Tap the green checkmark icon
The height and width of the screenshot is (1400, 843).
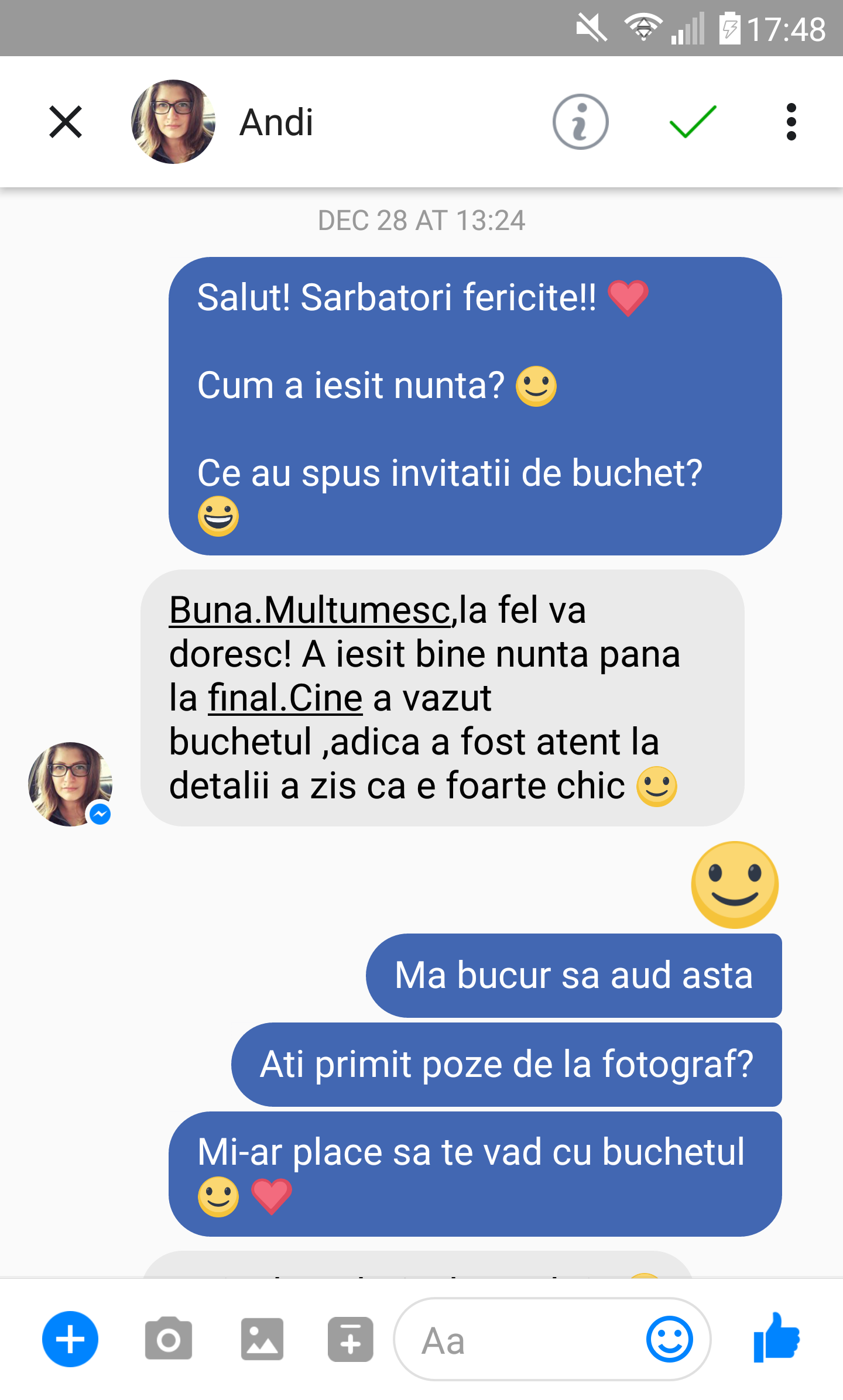[x=693, y=122]
